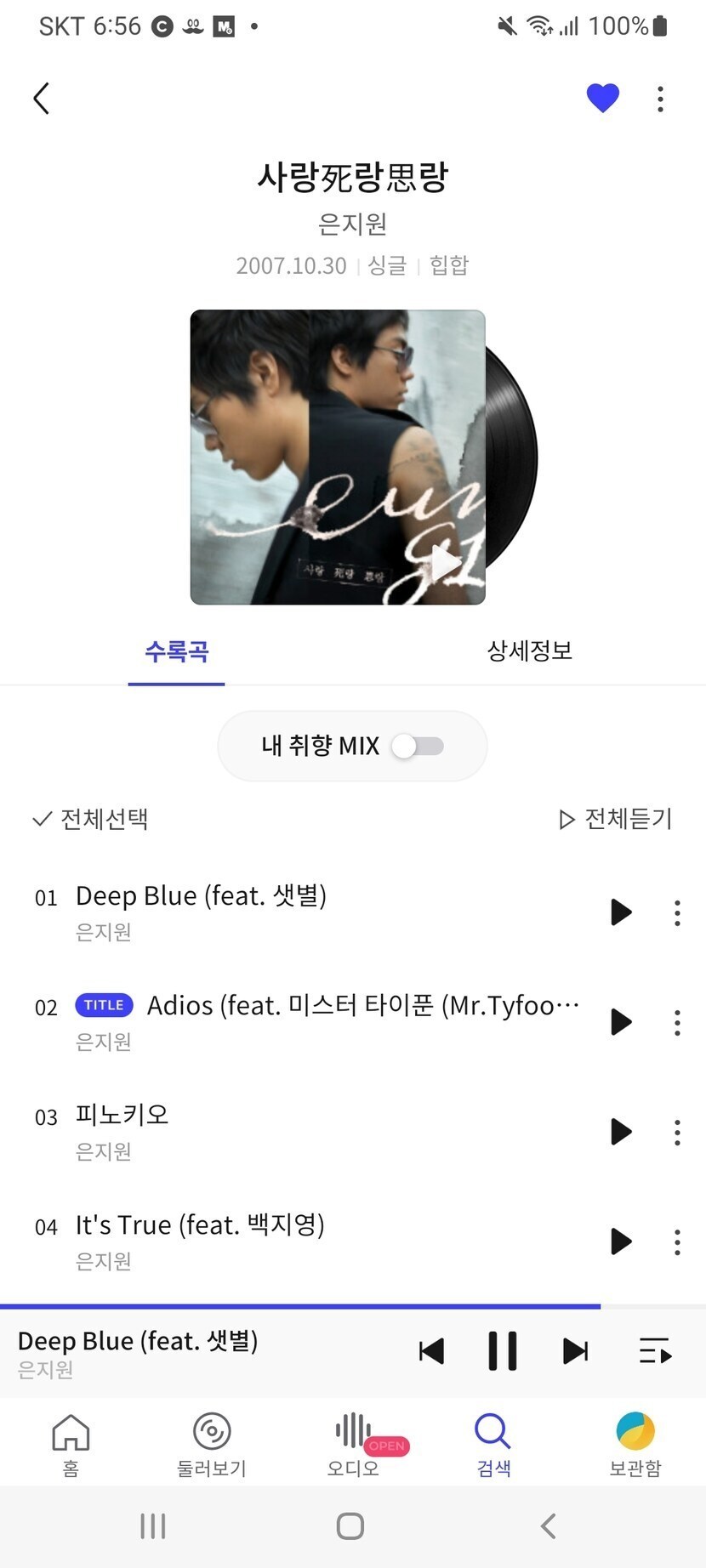Viewport: 706px width, 1568px height.
Task: Enable the 내 취향 MIX switch
Action: pyautogui.click(x=418, y=747)
